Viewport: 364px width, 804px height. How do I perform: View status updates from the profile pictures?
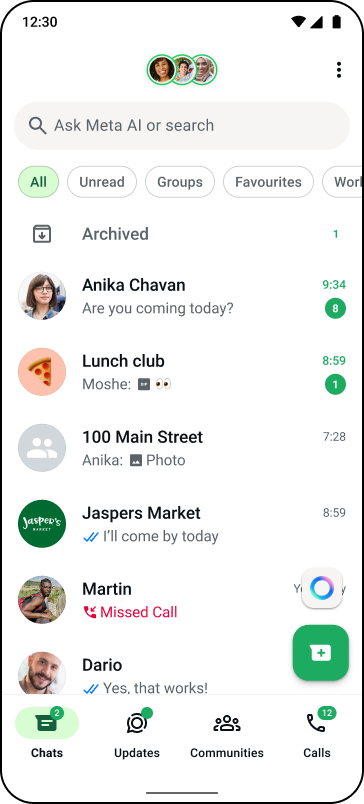point(182,70)
